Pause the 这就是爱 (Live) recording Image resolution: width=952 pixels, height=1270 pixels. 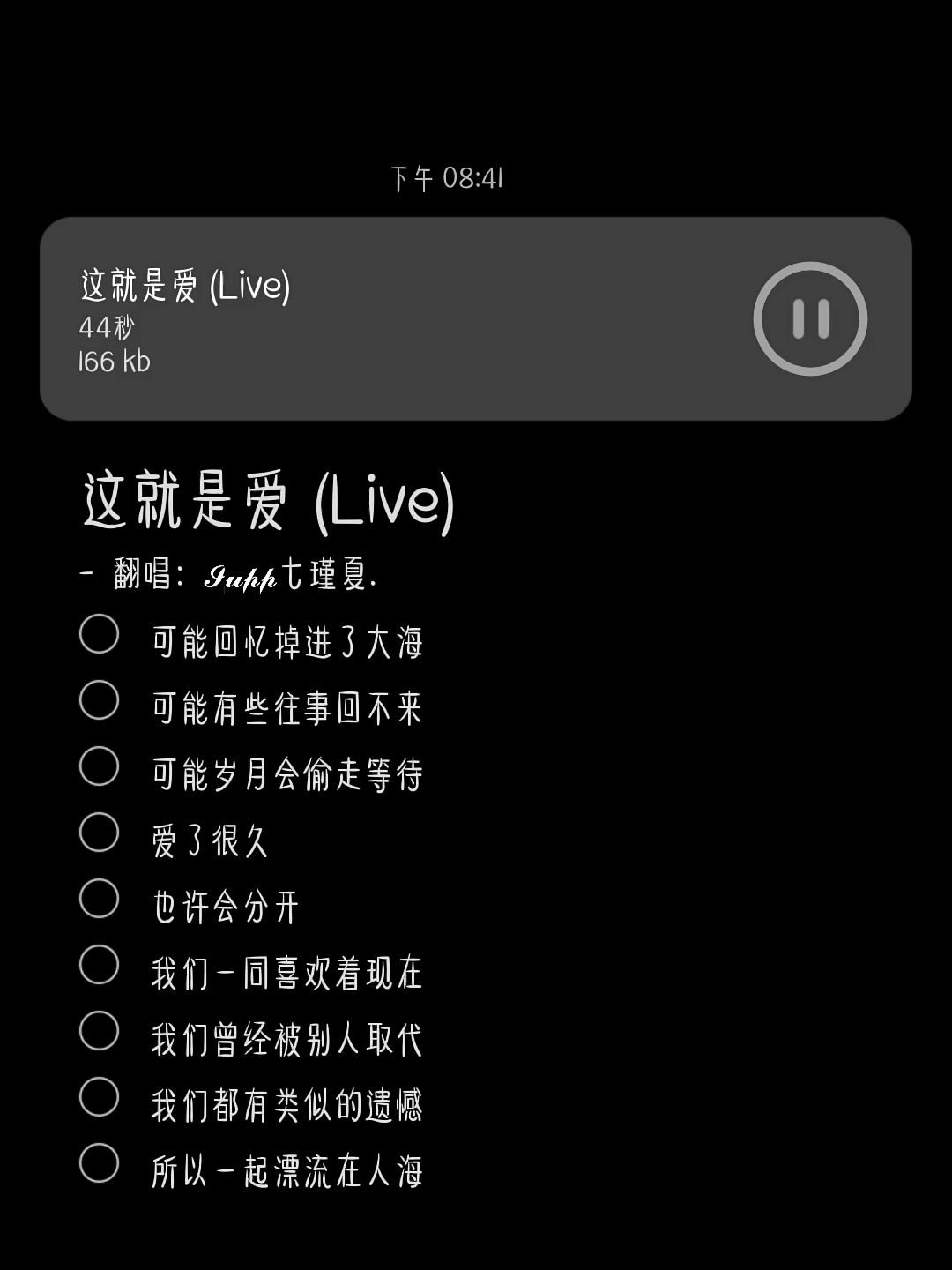pos(810,319)
